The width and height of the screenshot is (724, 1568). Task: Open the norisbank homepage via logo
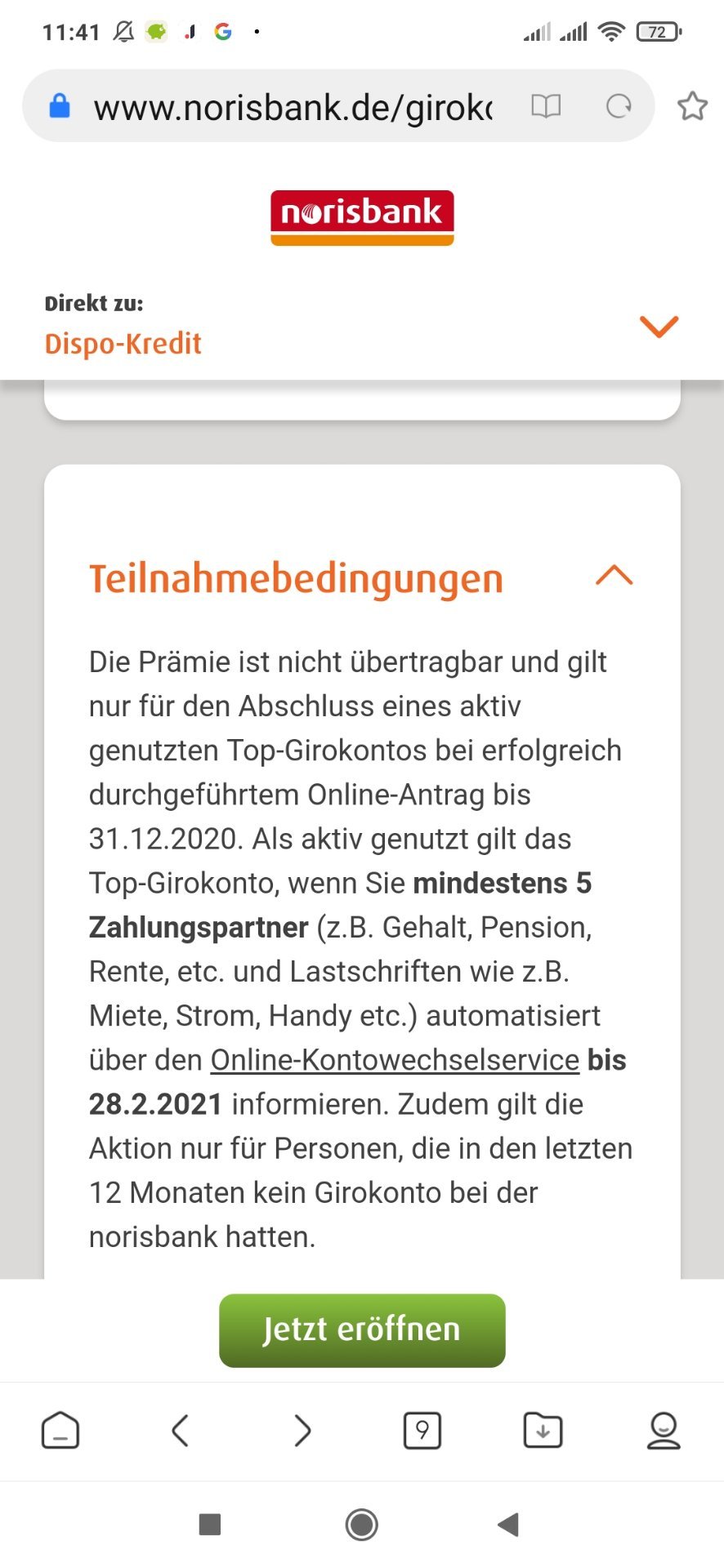point(362,218)
